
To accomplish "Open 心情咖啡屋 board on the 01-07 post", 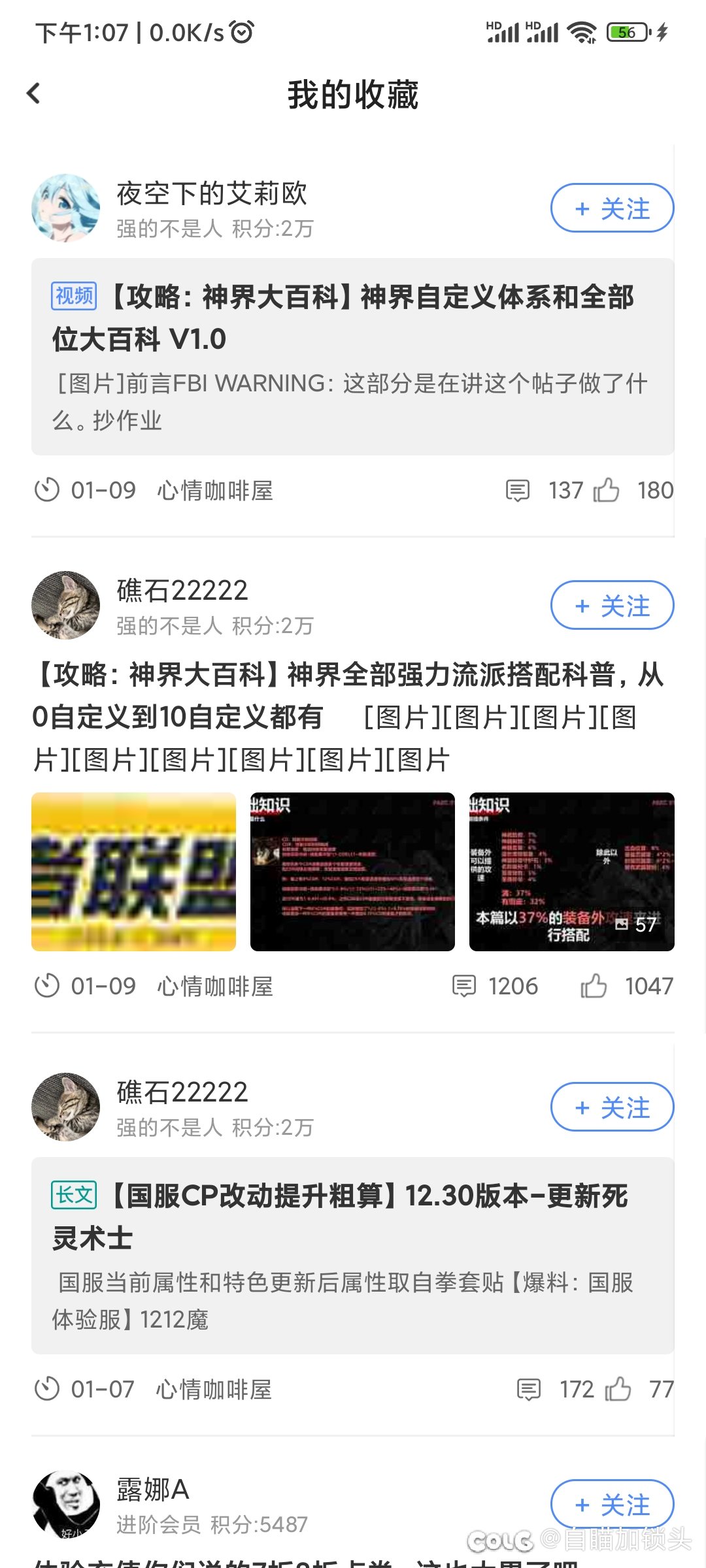I will [x=214, y=1390].
